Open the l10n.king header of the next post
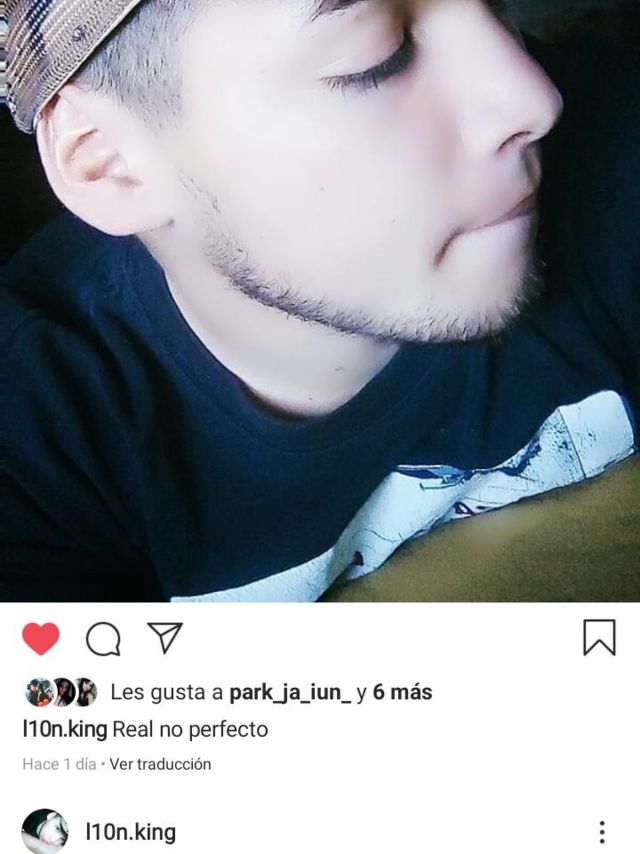The image size is (640, 854). pos(131,832)
